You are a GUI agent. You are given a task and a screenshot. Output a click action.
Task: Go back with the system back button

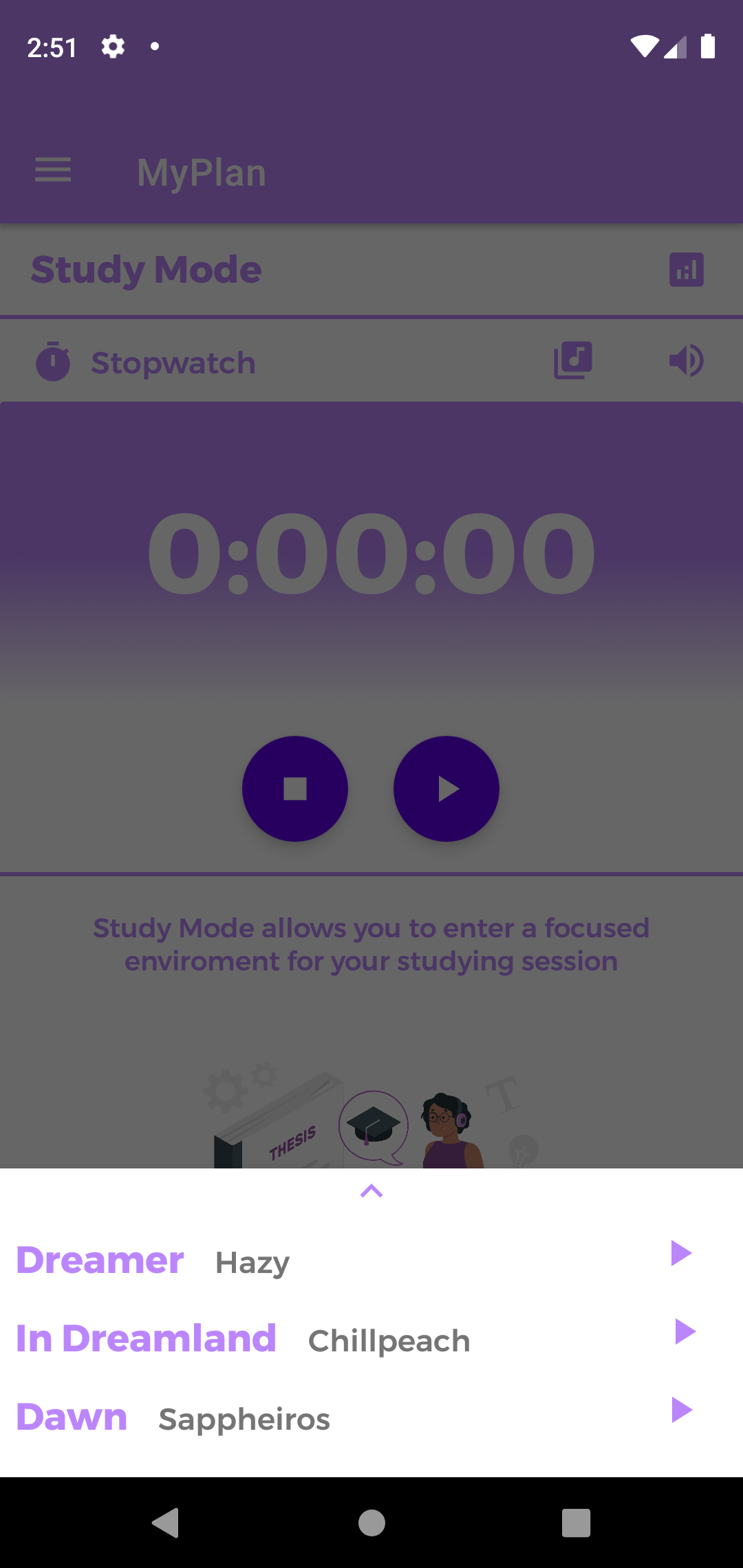click(x=166, y=1523)
